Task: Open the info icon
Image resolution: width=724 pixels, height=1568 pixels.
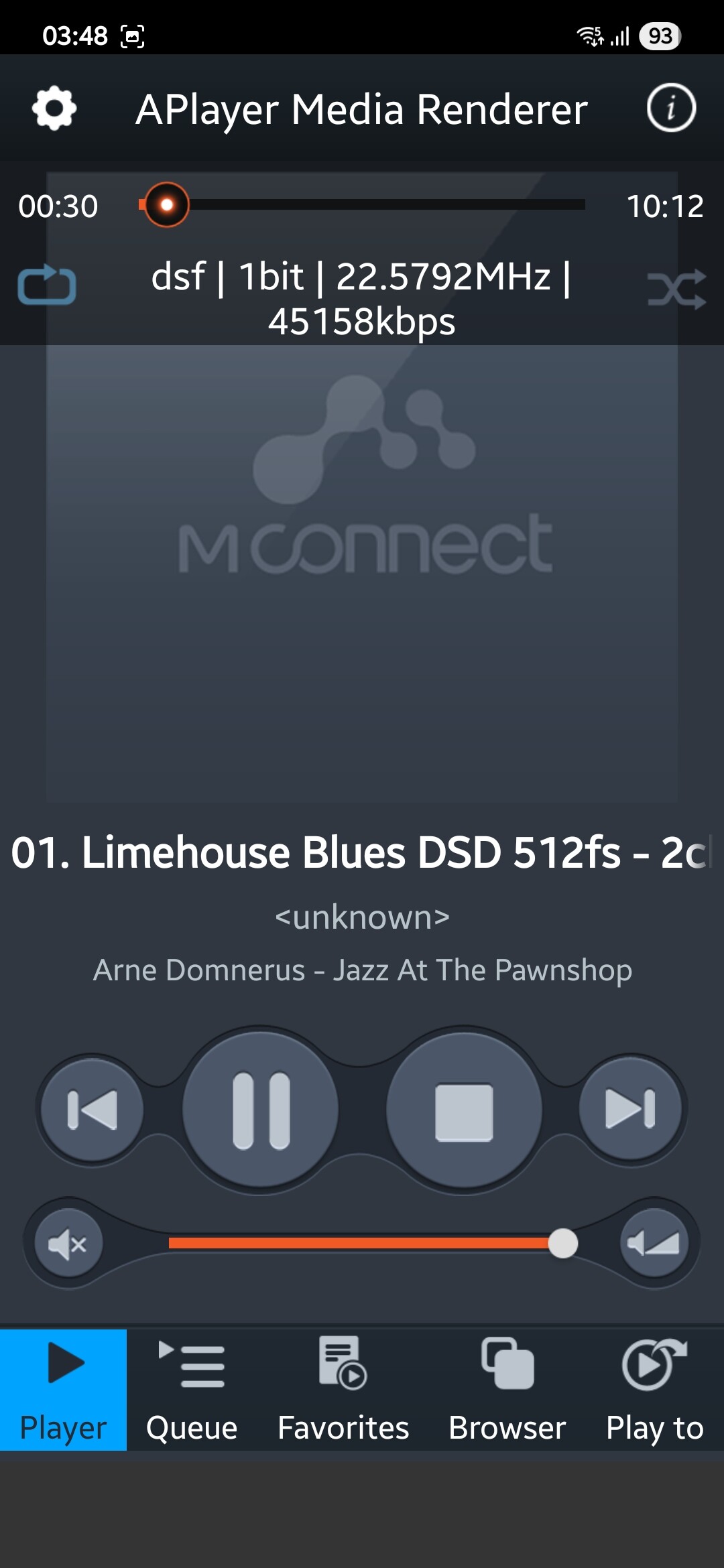Action: point(671,108)
